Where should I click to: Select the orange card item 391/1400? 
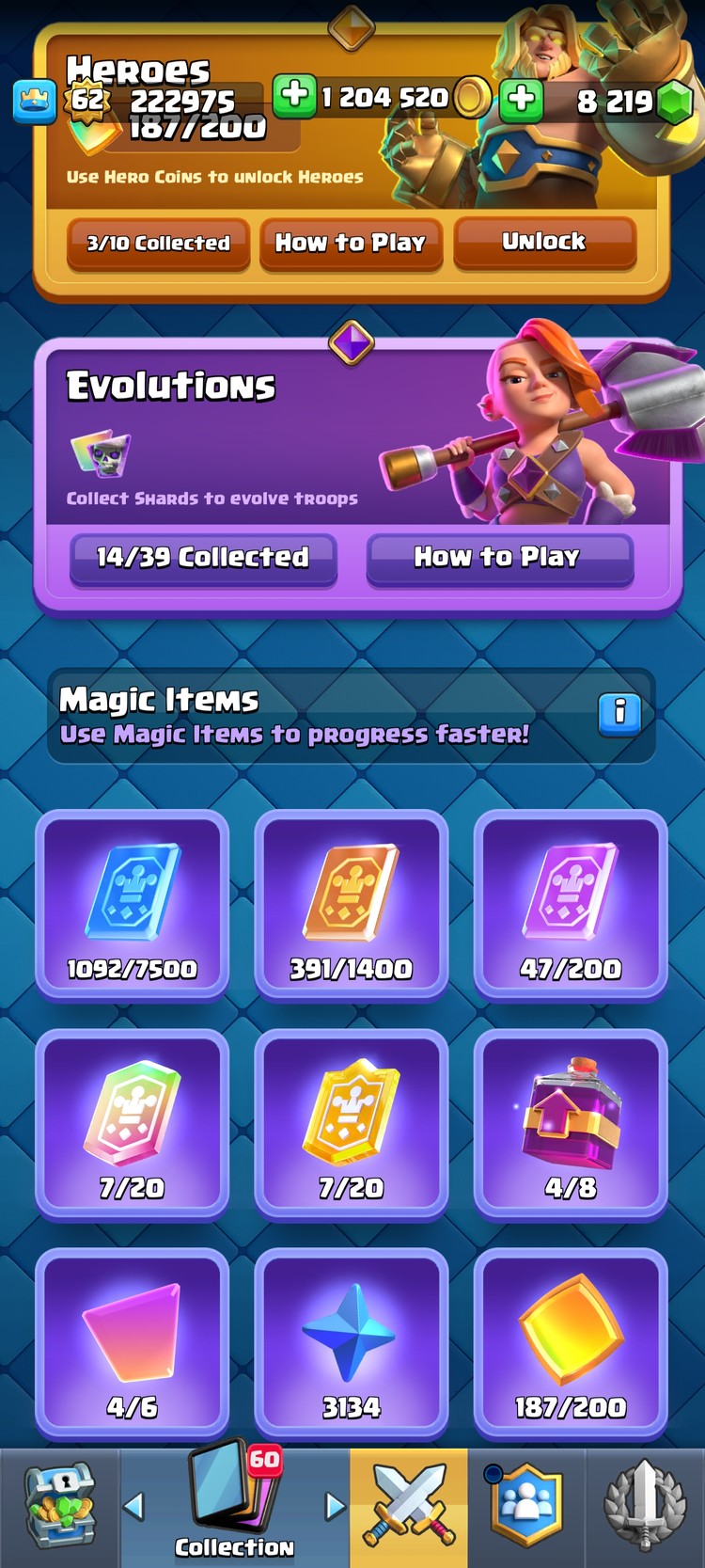[x=352, y=904]
